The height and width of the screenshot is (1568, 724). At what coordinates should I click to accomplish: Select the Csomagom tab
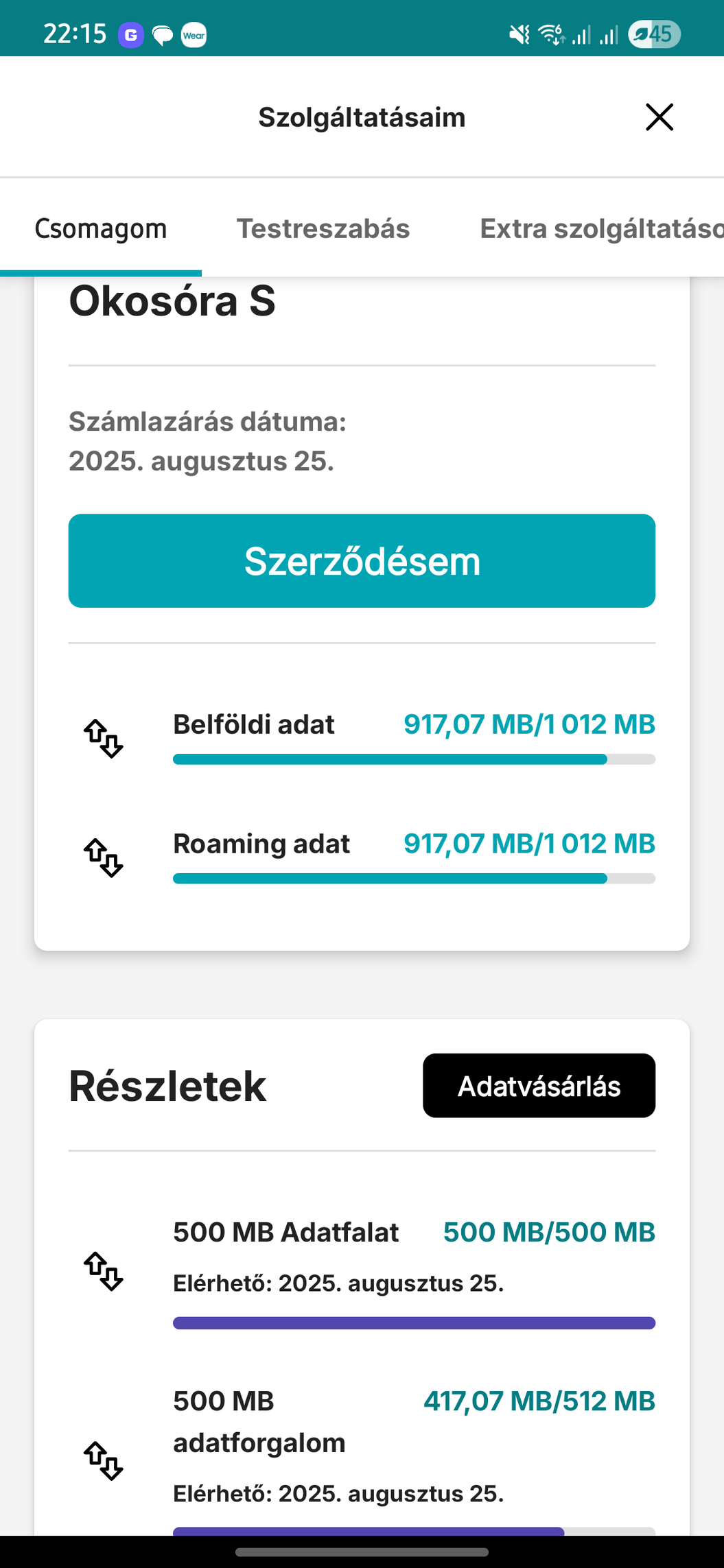[101, 228]
